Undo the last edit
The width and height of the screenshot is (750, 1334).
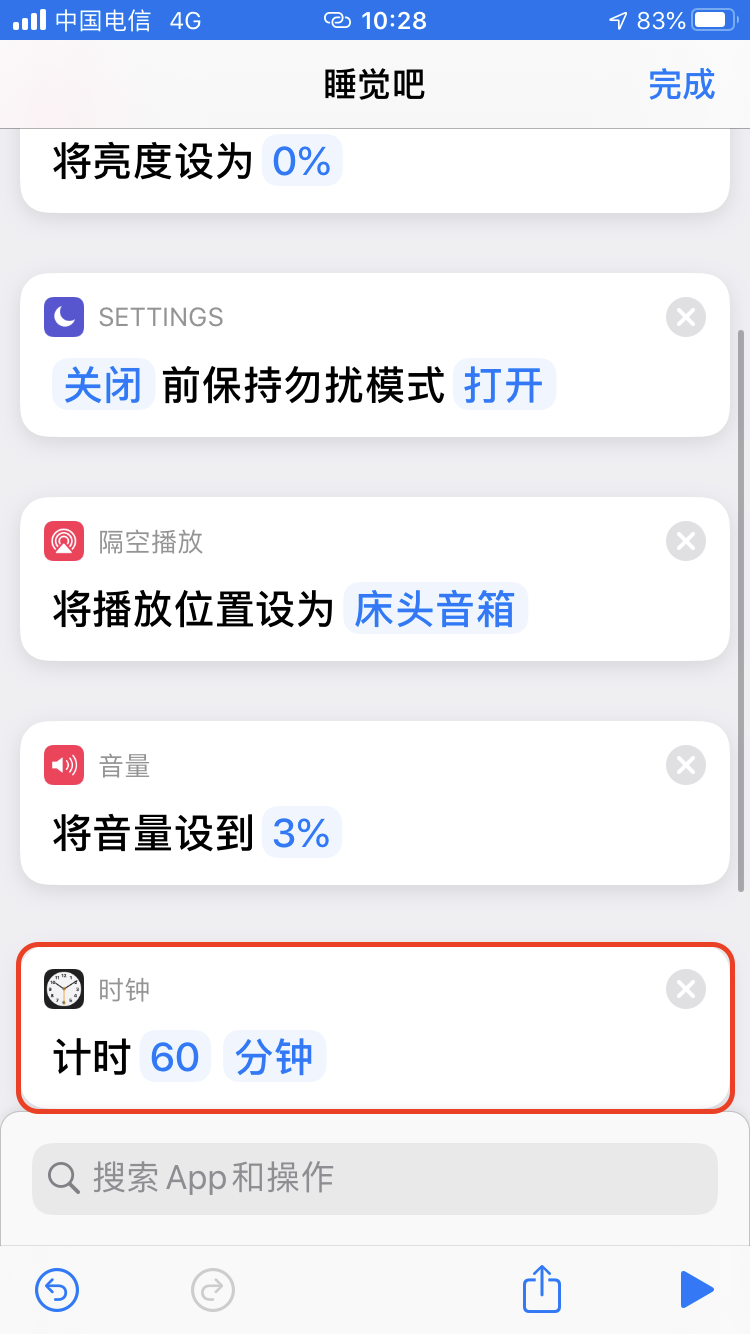pyautogui.click(x=57, y=1290)
